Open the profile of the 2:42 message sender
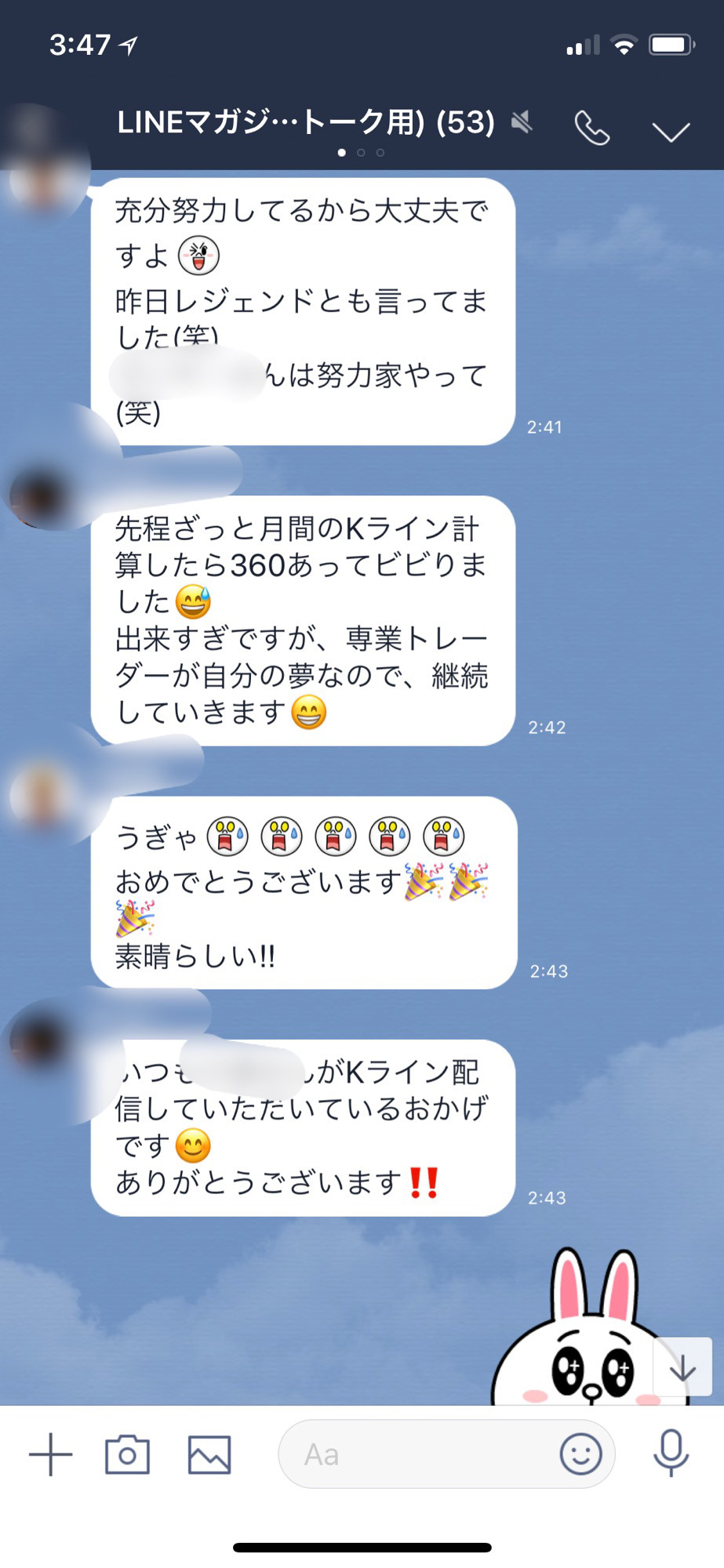724x1568 pixels. coord(39,495)
